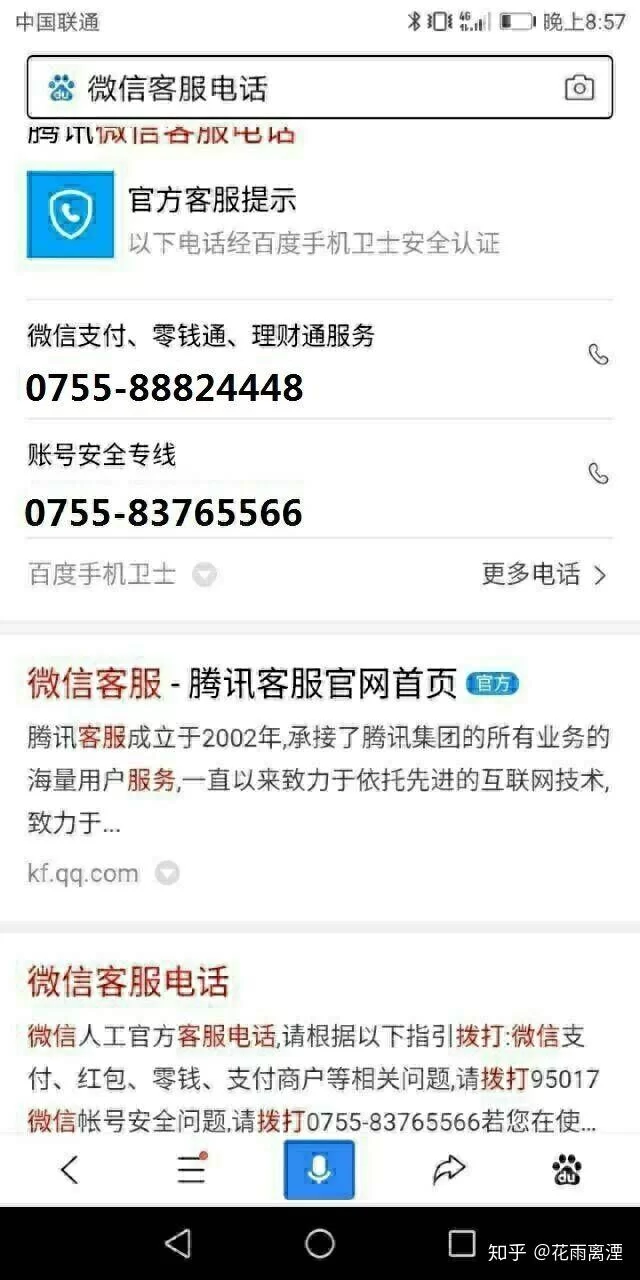The image size is (640, 1280).
Task: Tap the system home circle button
Action: (x=320, y=1243)
